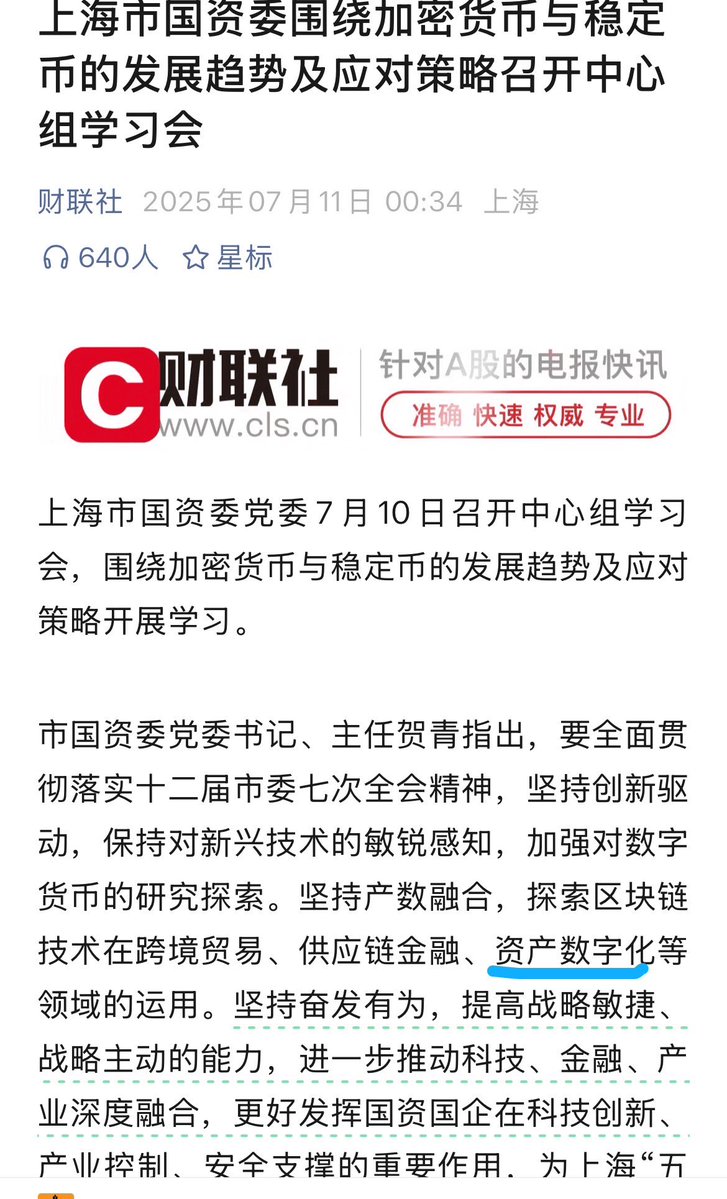Open the 财联社 banner image

point(363,393)
